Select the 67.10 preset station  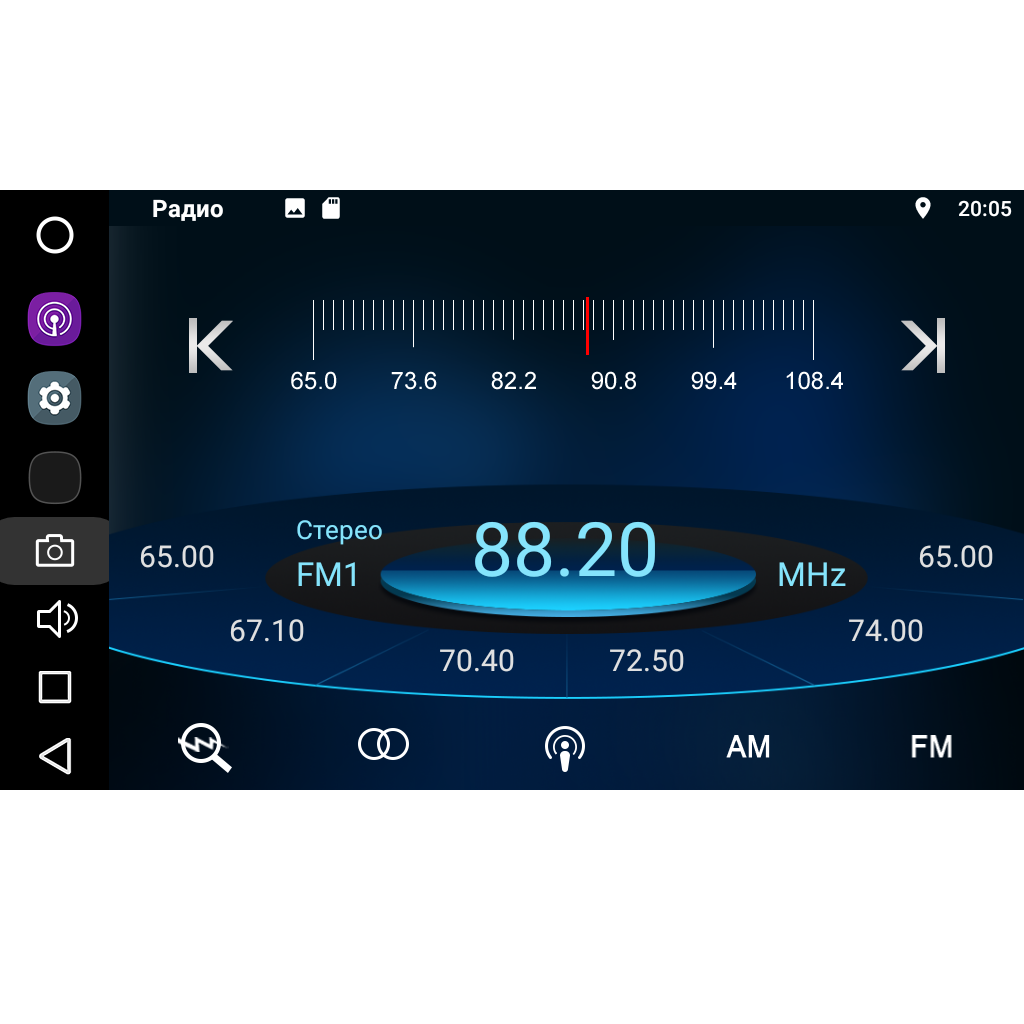coord(267,631)
